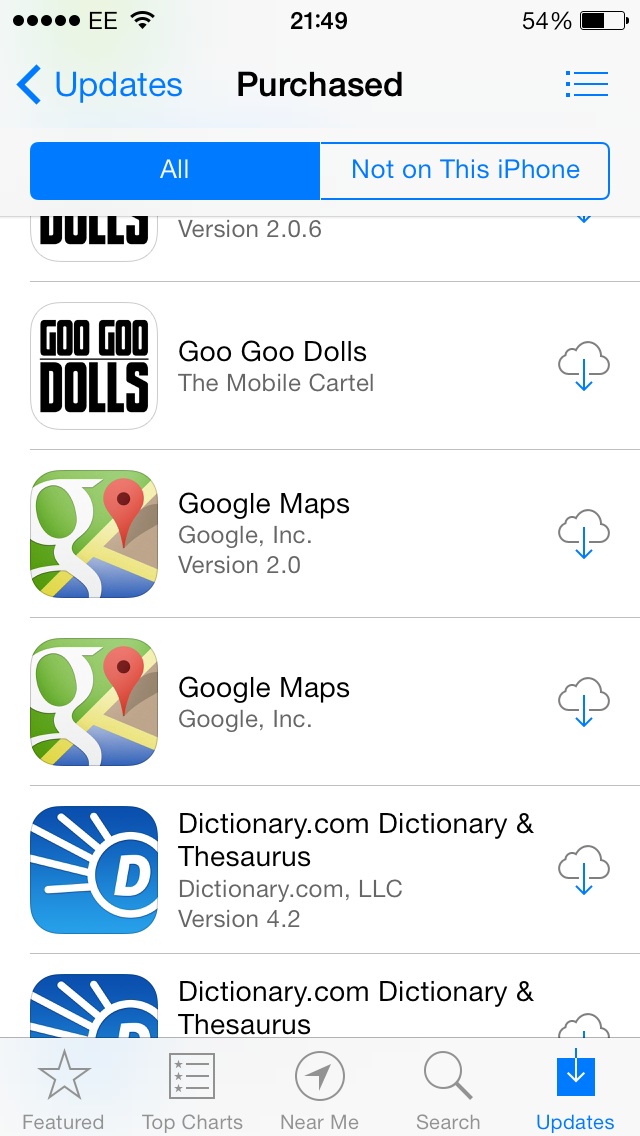Open the Search tab

pos(448,1090)
